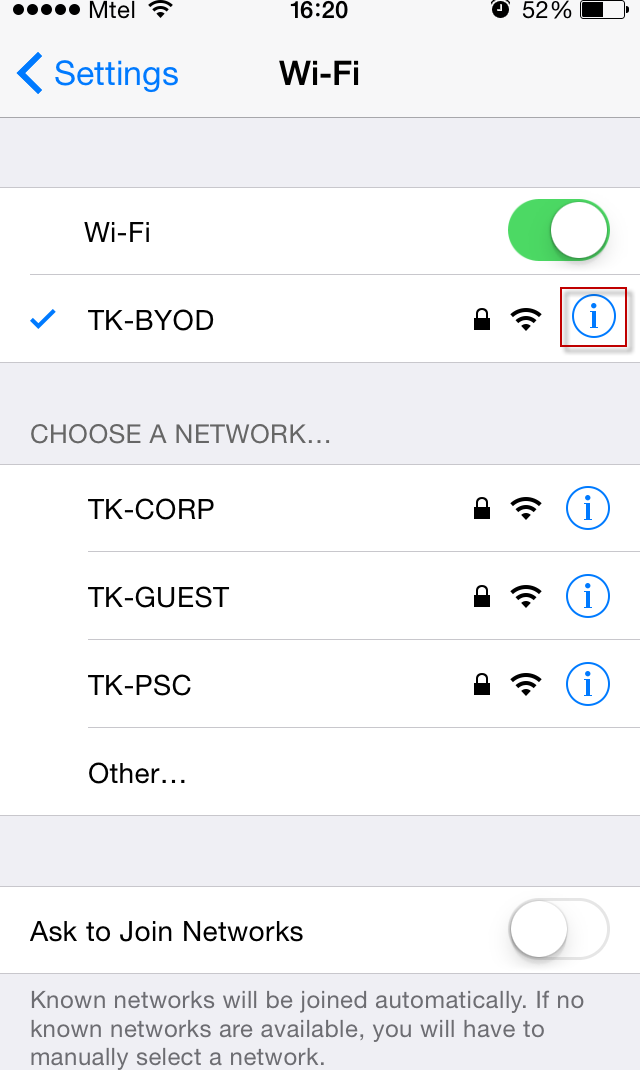
Task: Show details icon for TK-CORP
Action: 587,508
